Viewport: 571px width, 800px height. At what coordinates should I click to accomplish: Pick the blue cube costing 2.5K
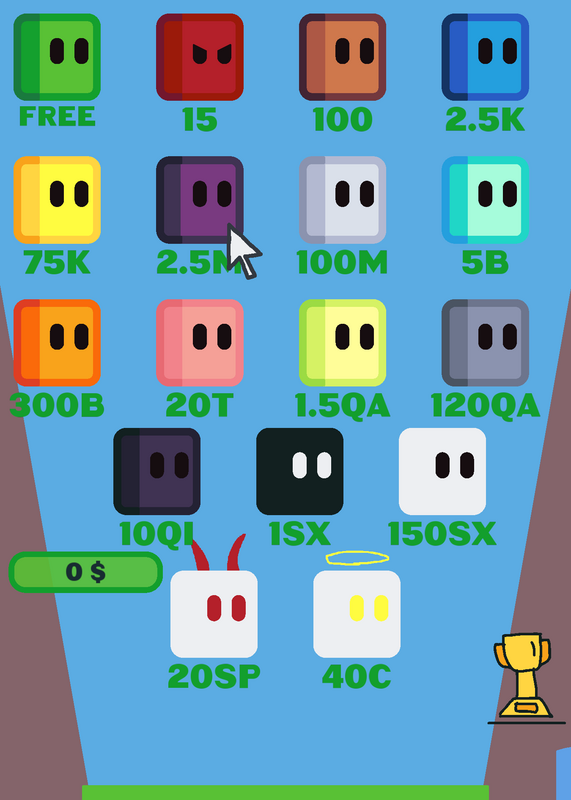tap(485, 57)
